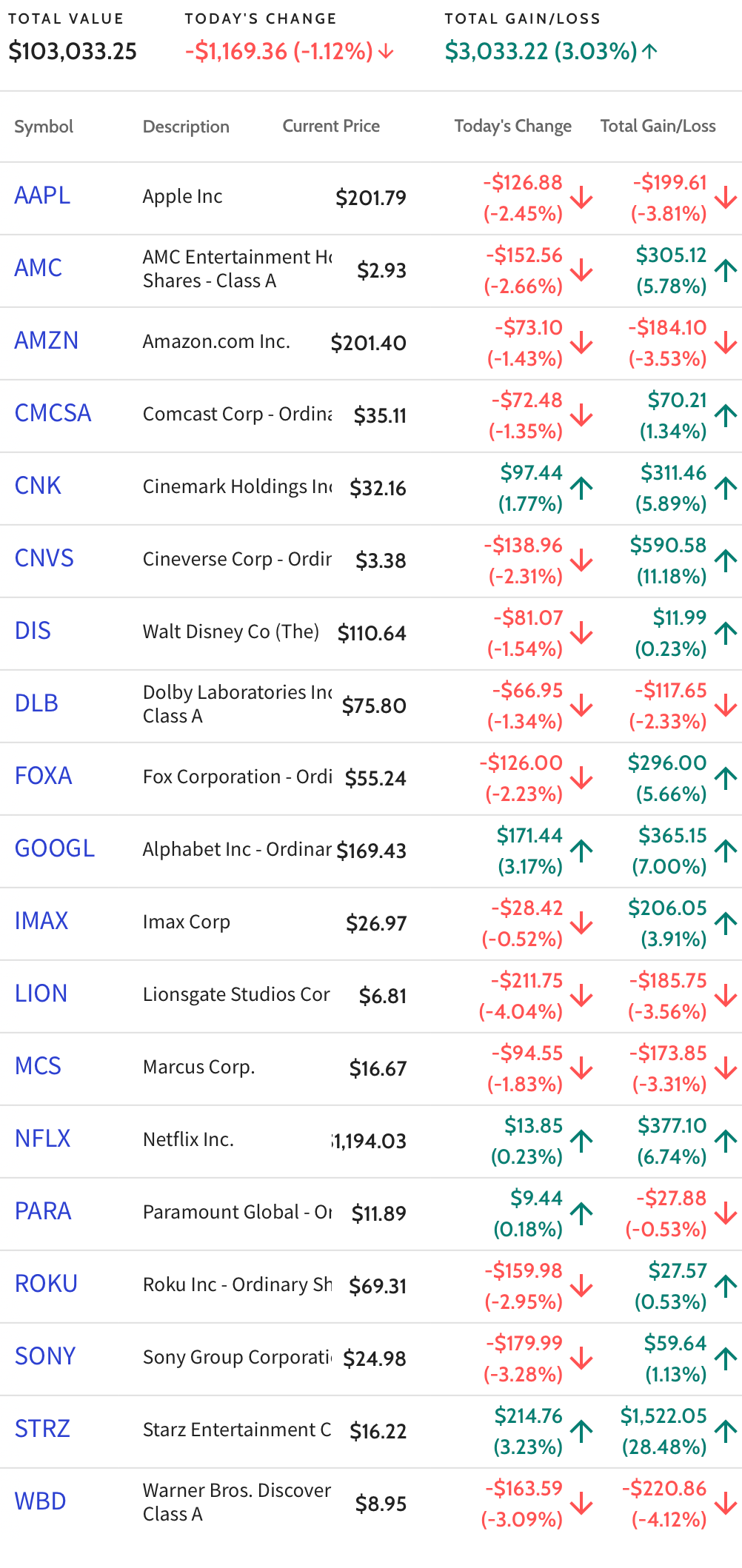The image size is (742, 1568).
Task: Open the FOXA ticker link
Action: pyautogui.click(x=44, y=776)
